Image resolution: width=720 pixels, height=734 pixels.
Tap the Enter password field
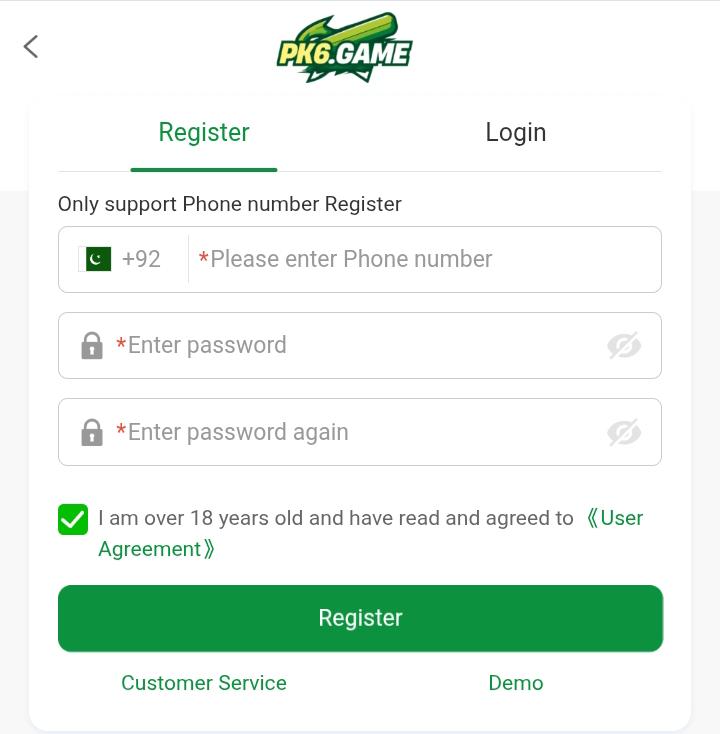point(350,345)
